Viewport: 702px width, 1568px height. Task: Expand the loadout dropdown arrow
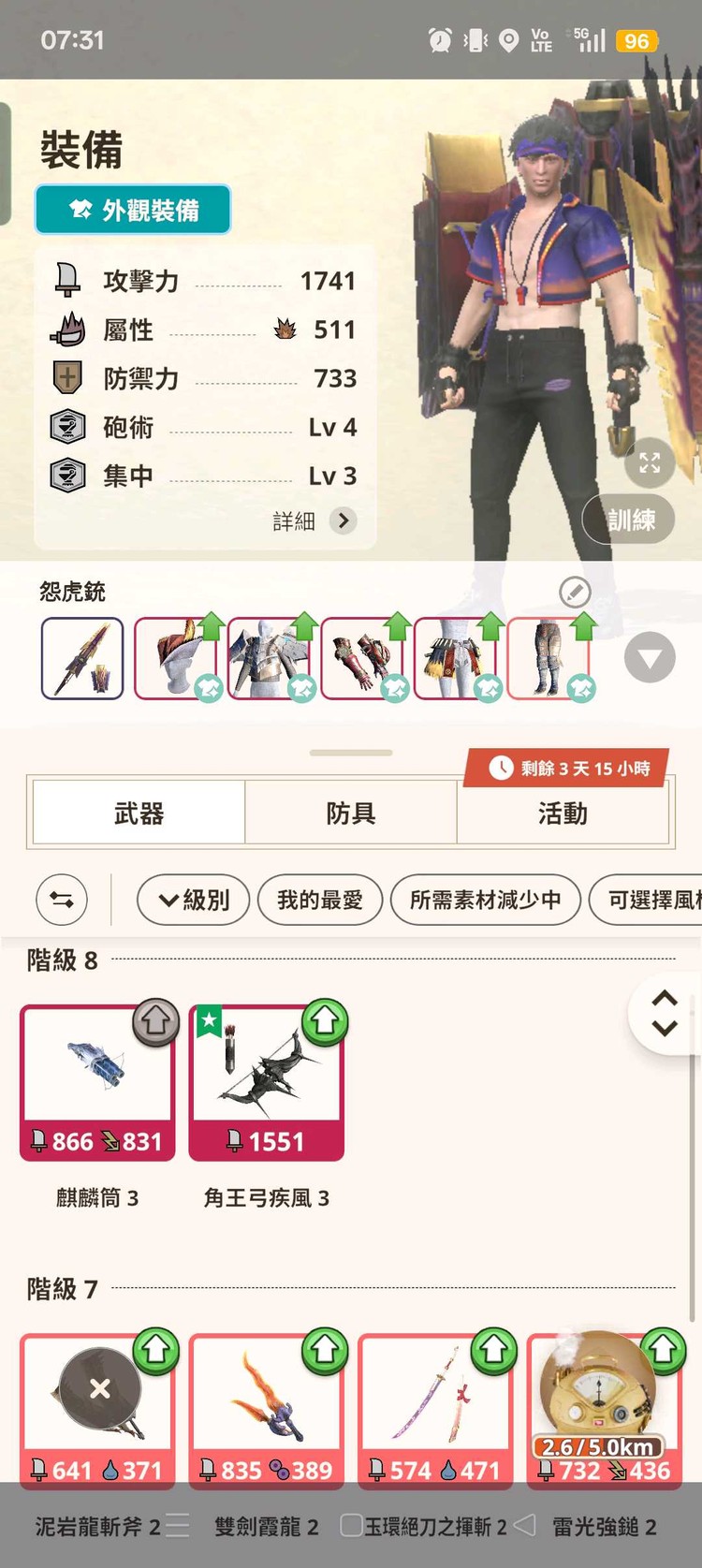pos(650,657)
